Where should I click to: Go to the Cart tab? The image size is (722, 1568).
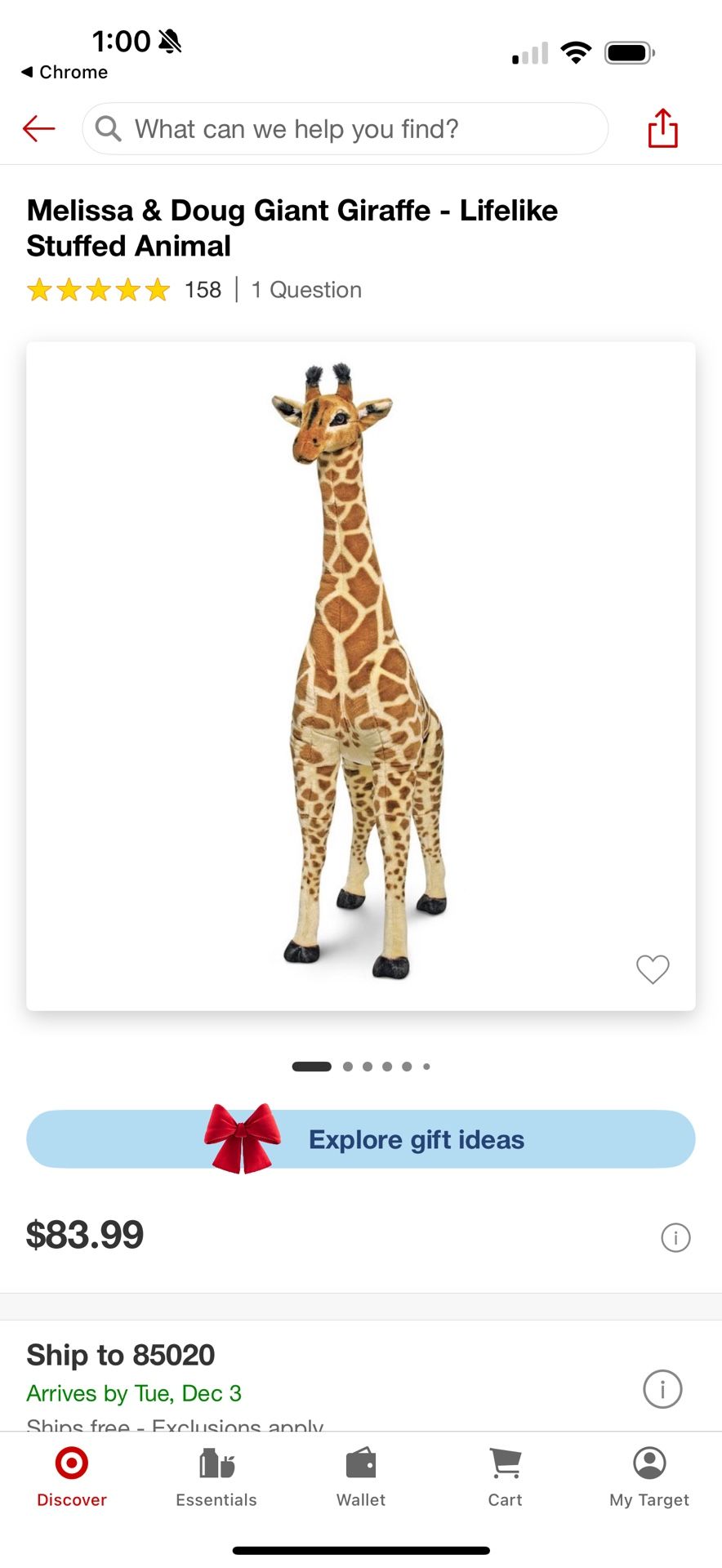pos(505,1477)
